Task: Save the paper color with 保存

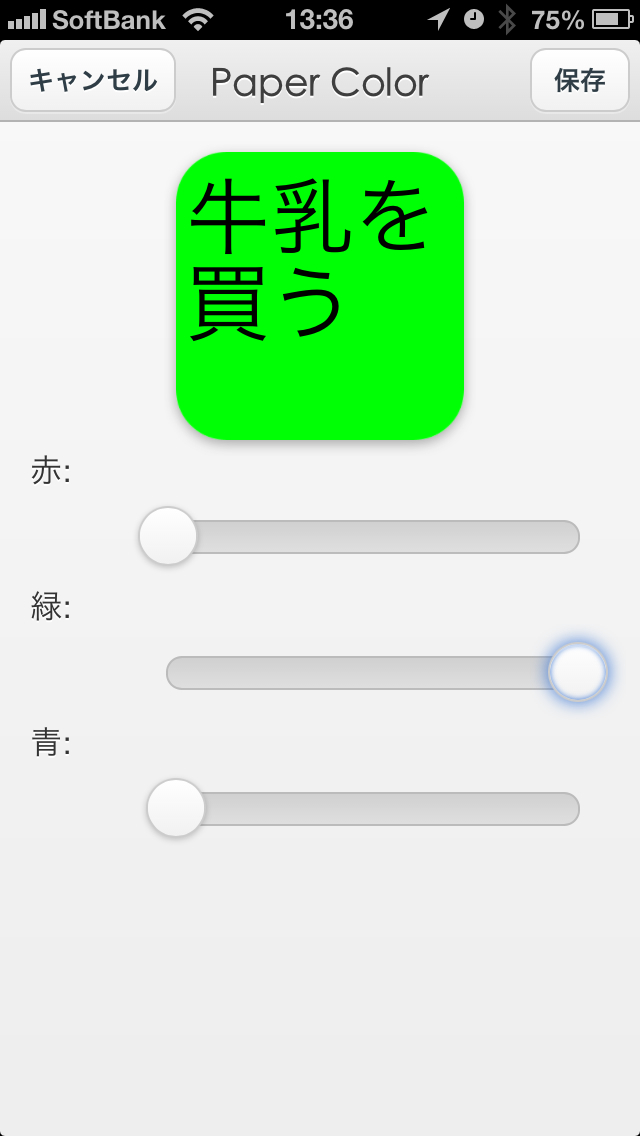Action: pos(579,80)
